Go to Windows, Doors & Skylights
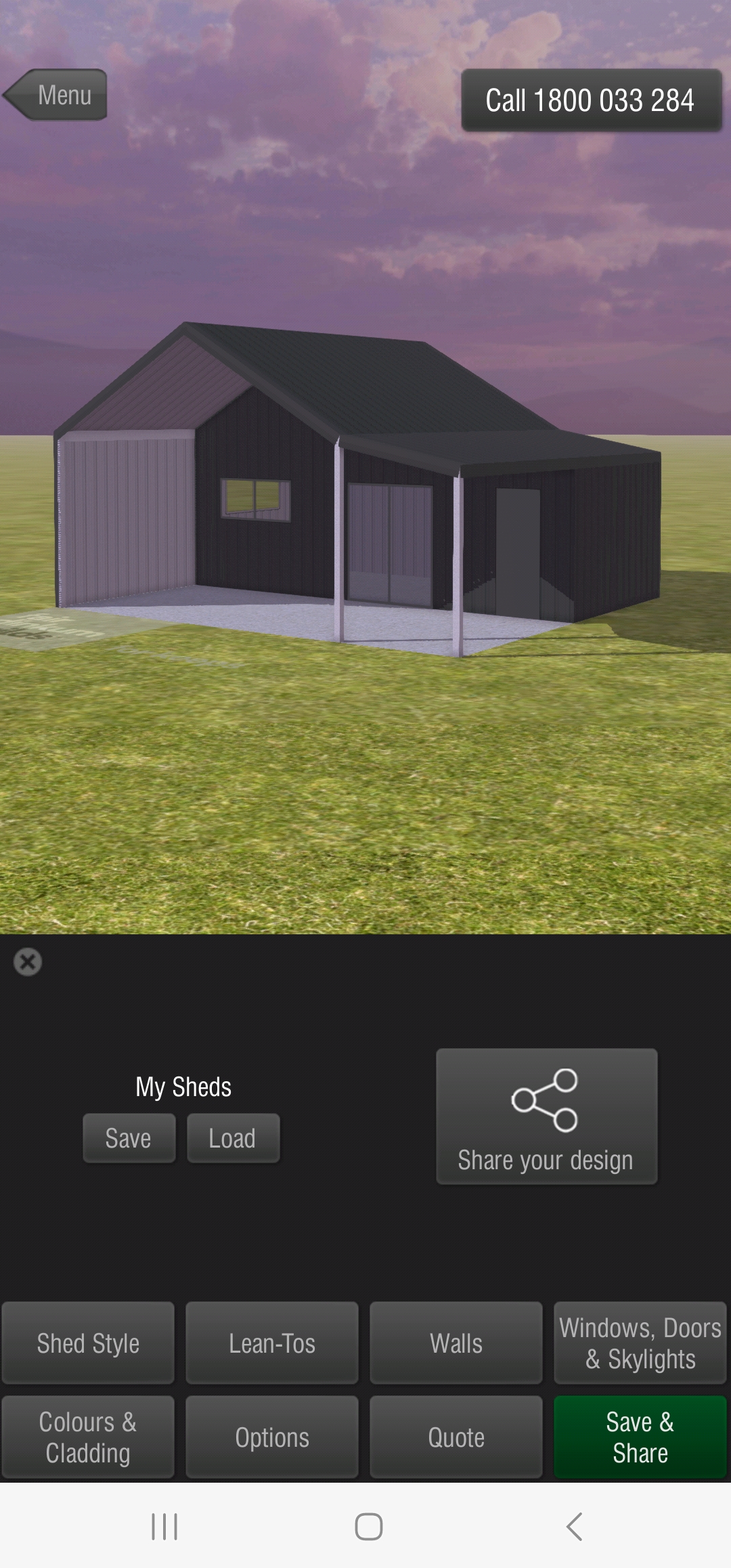Image resolution: width=731 pixels, height=1568 pixels. [x=640, y=1343]
